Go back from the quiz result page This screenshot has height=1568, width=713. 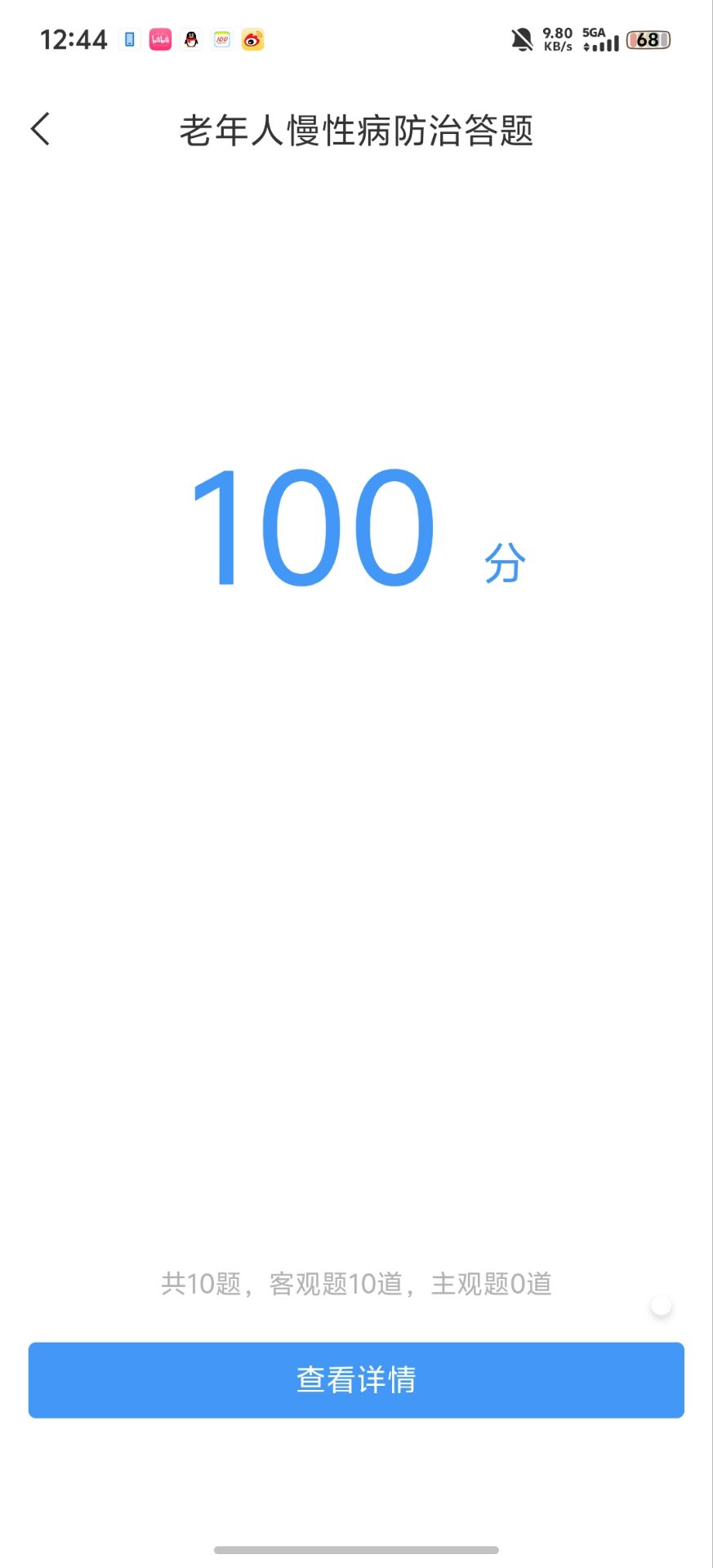[x=41, y=129]
